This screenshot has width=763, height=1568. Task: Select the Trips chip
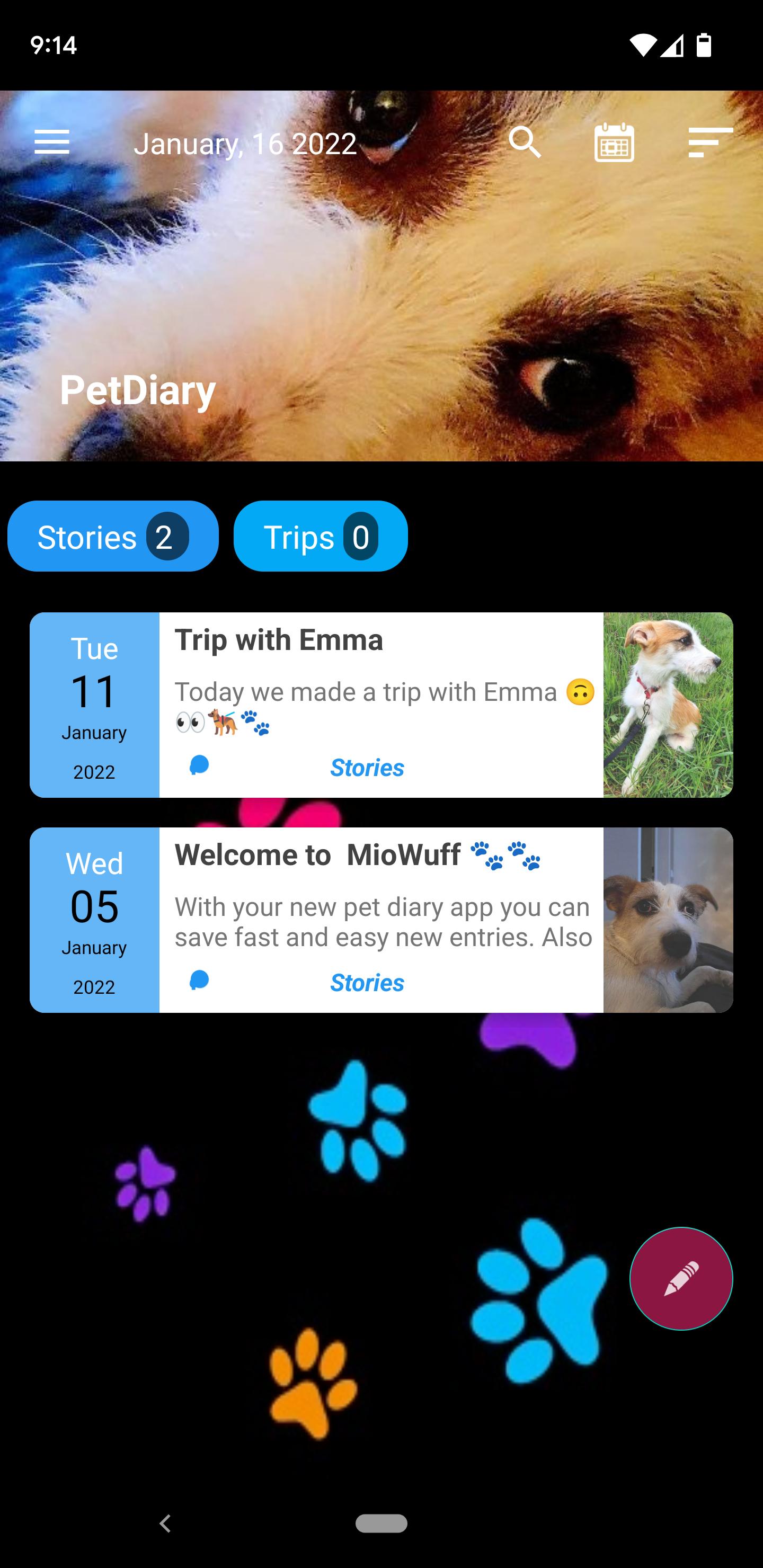321,536
